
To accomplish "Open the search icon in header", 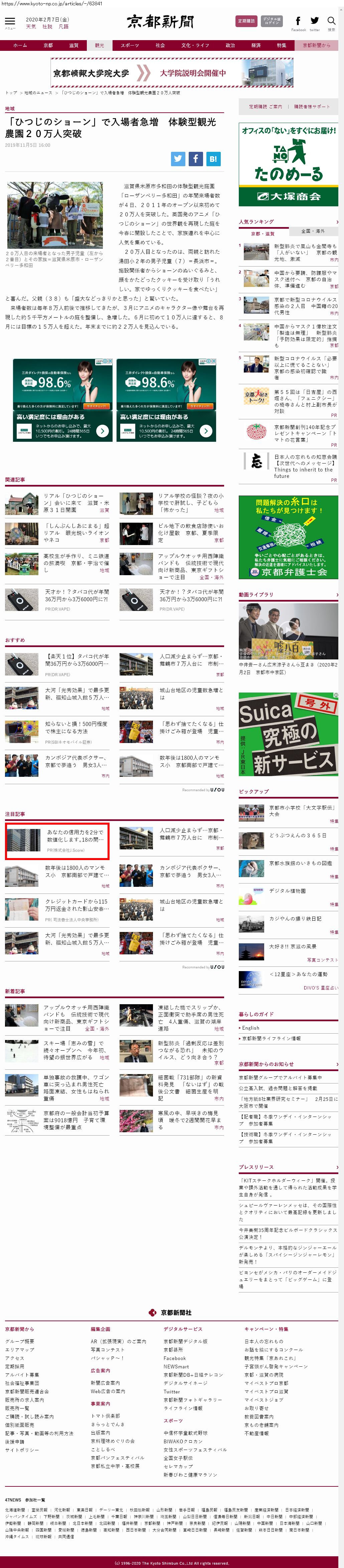I will point(331,22).
